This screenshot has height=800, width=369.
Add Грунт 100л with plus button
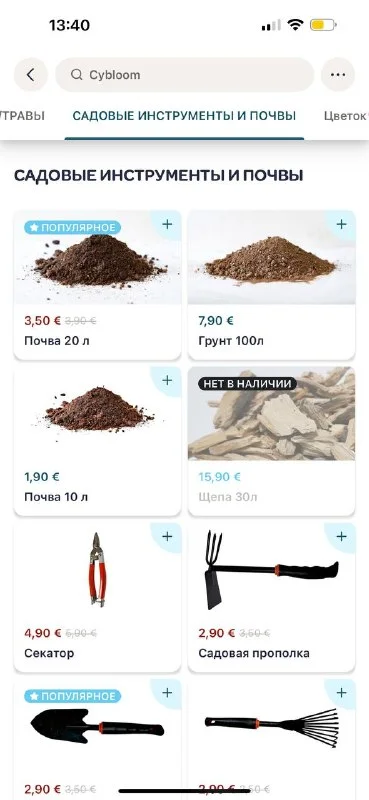point(341,224)
